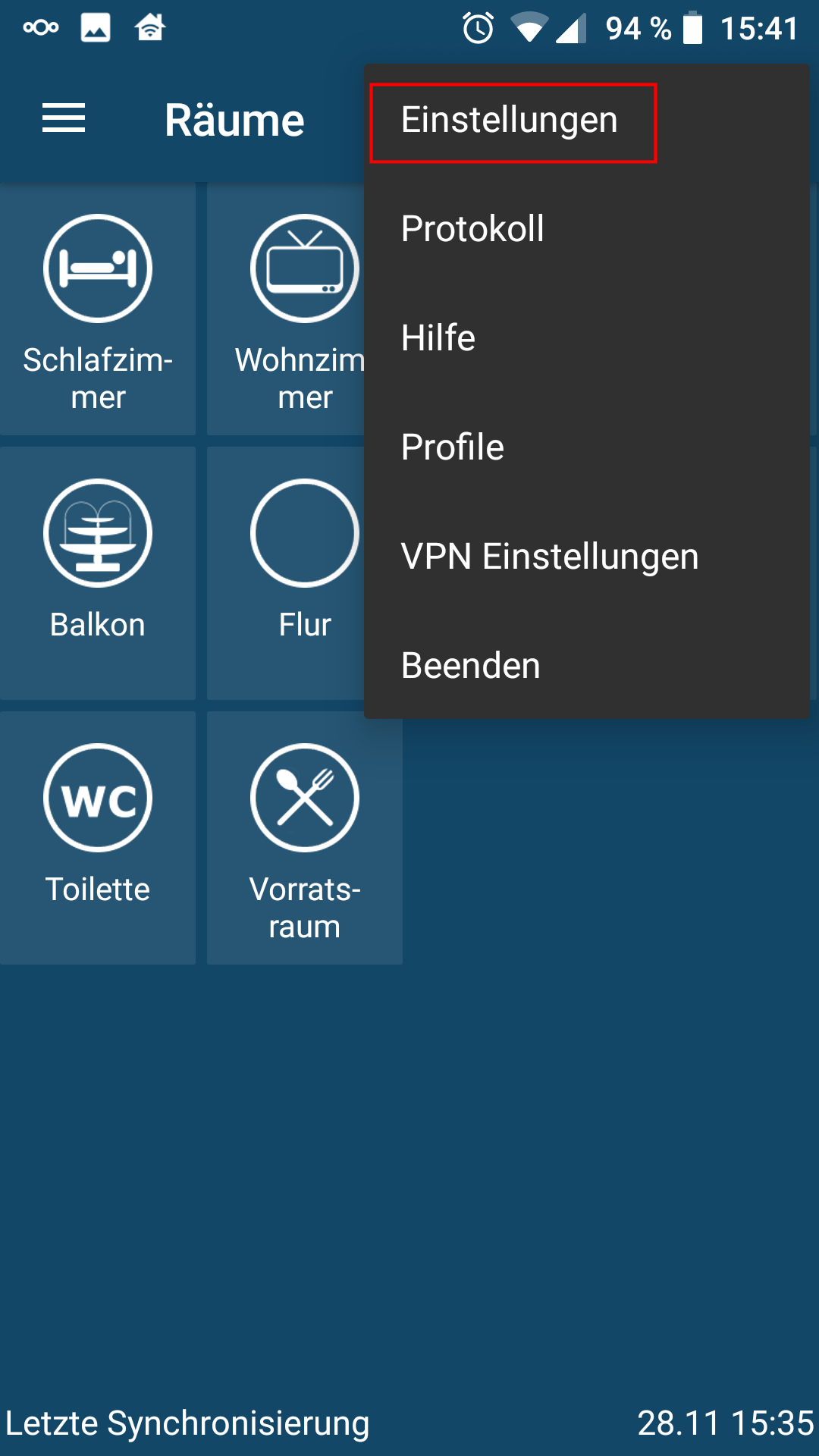This screenshot has width=819, height=1456.
Task: Open the Hilfe menu item
Action: click(x=438, y=338)
